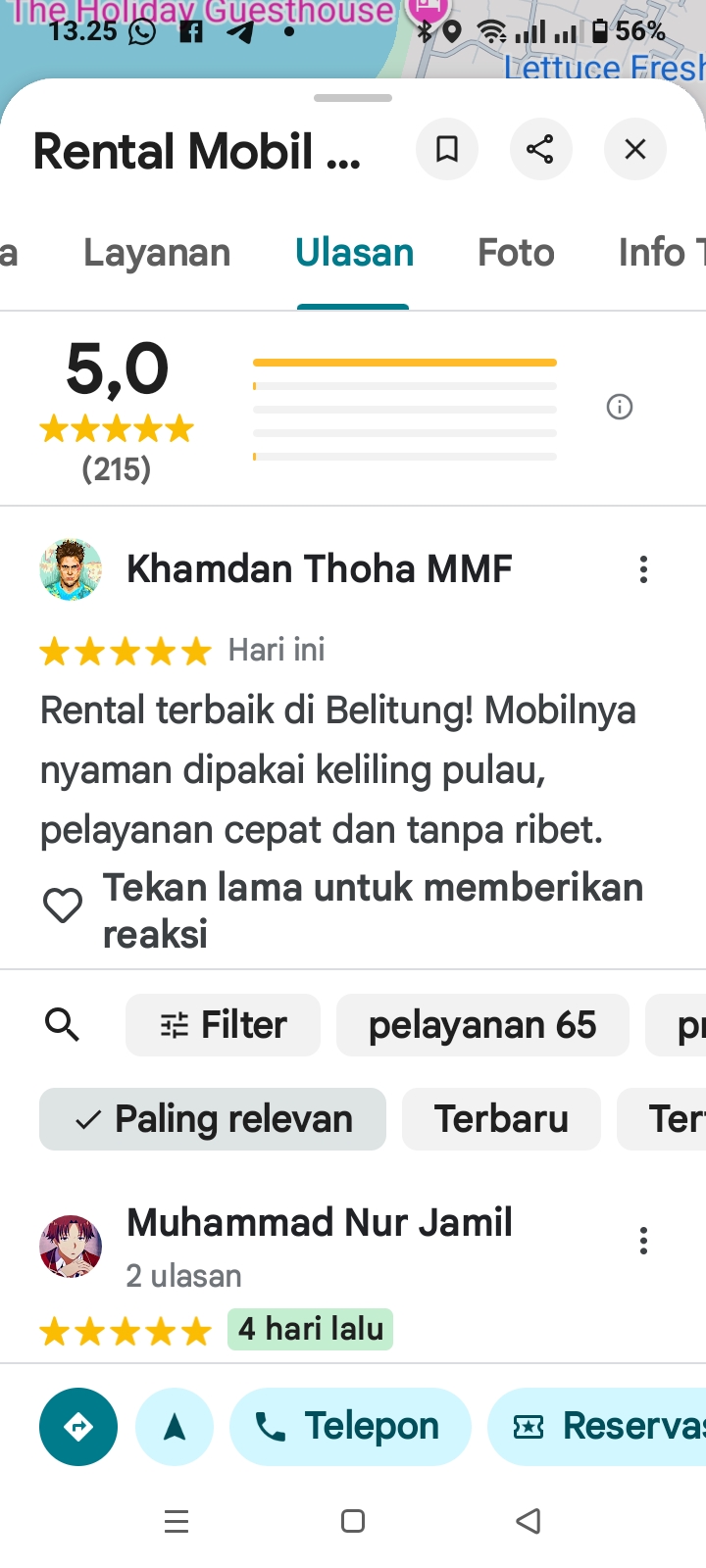
Task: Close the place details sheet
Action: [635, 150]
